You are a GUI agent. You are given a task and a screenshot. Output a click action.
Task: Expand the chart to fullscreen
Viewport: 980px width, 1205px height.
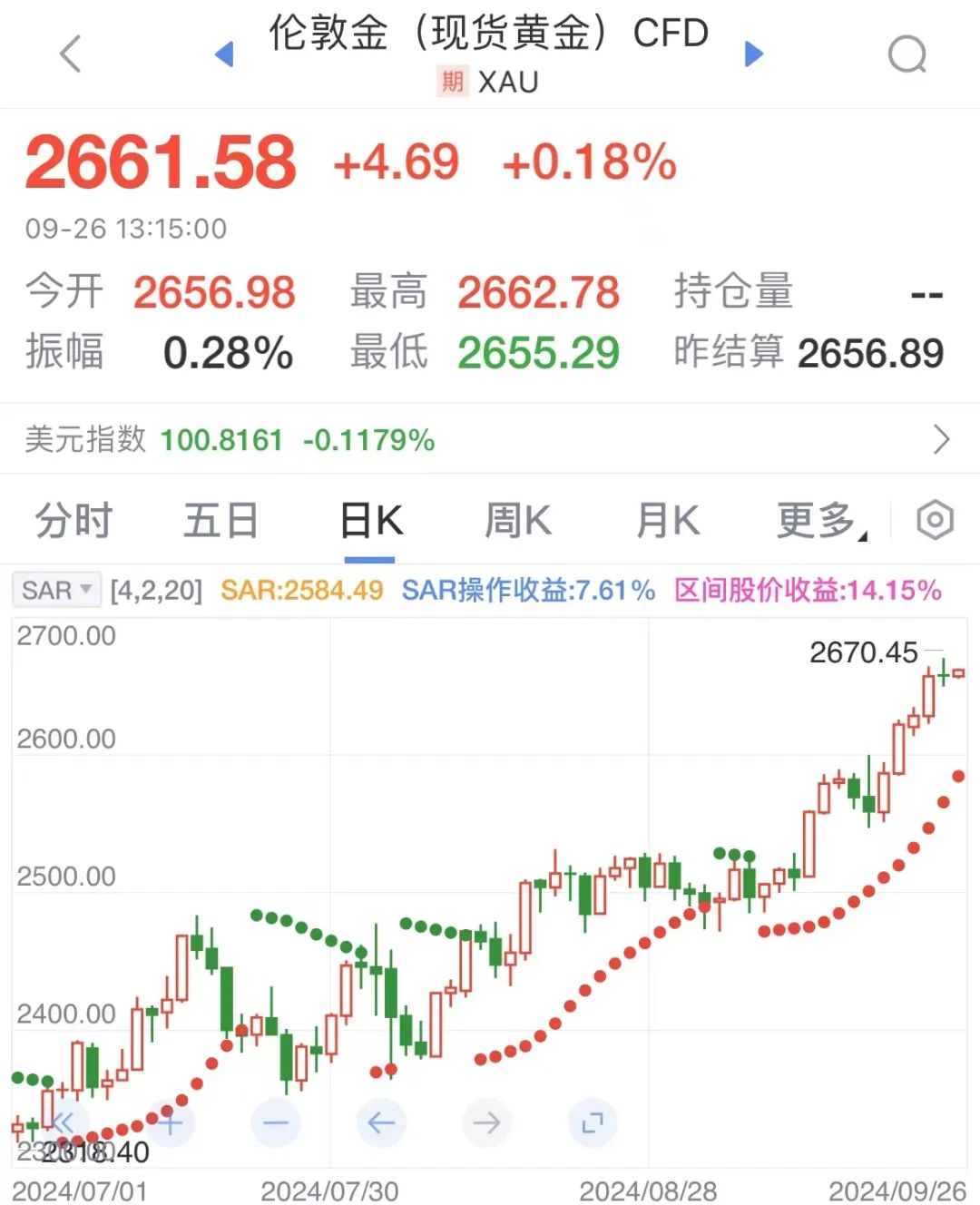[x=593, y=1123]
